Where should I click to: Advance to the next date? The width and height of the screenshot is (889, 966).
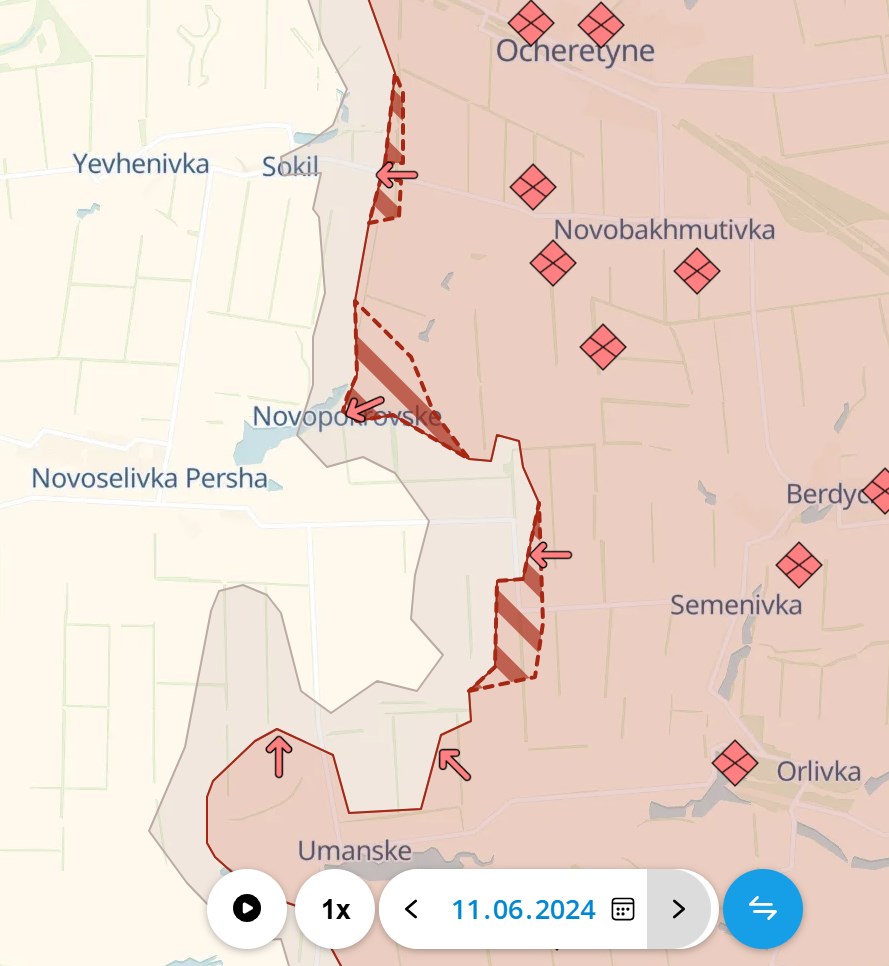point(679,909)
